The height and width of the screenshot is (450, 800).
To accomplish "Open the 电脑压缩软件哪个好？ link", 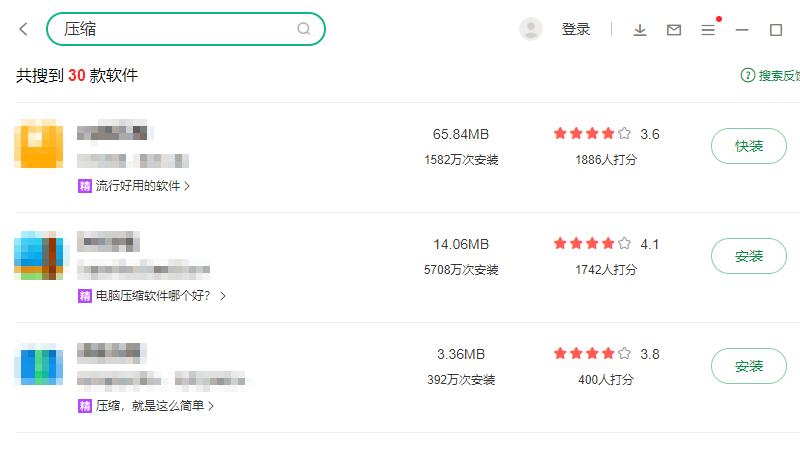I will 155,296.
